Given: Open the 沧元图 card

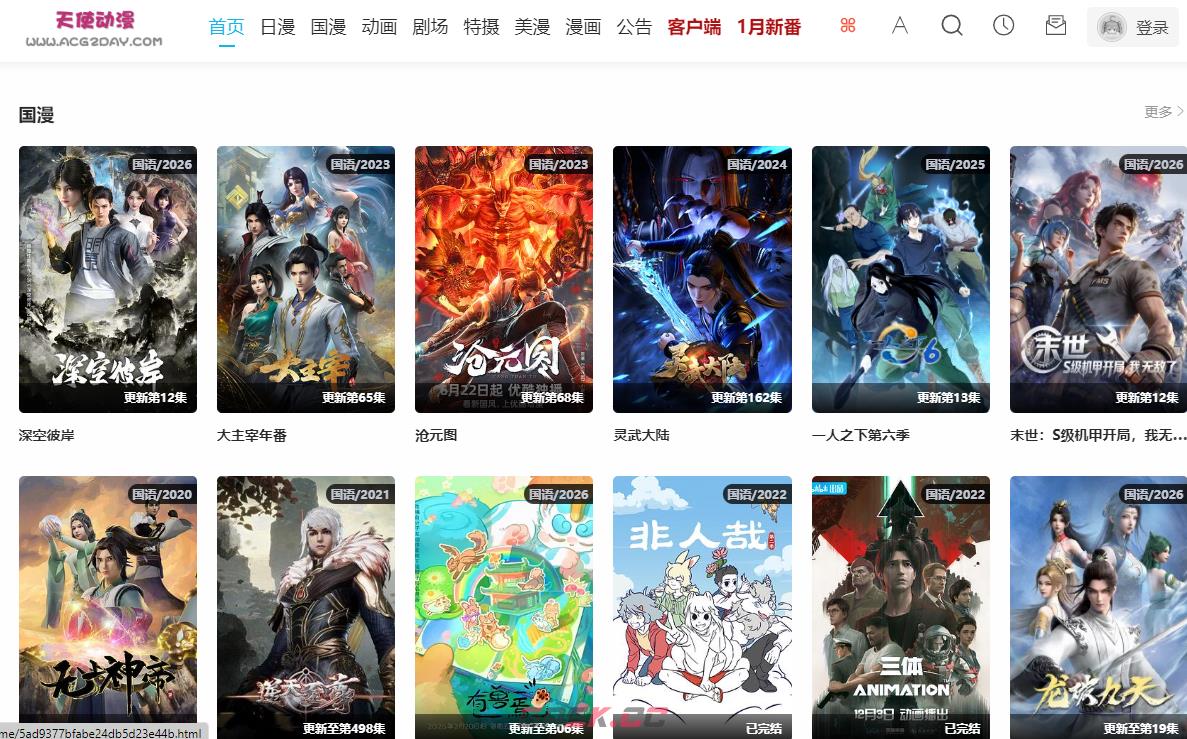Looking at the screenshot, I should point(504,279).
